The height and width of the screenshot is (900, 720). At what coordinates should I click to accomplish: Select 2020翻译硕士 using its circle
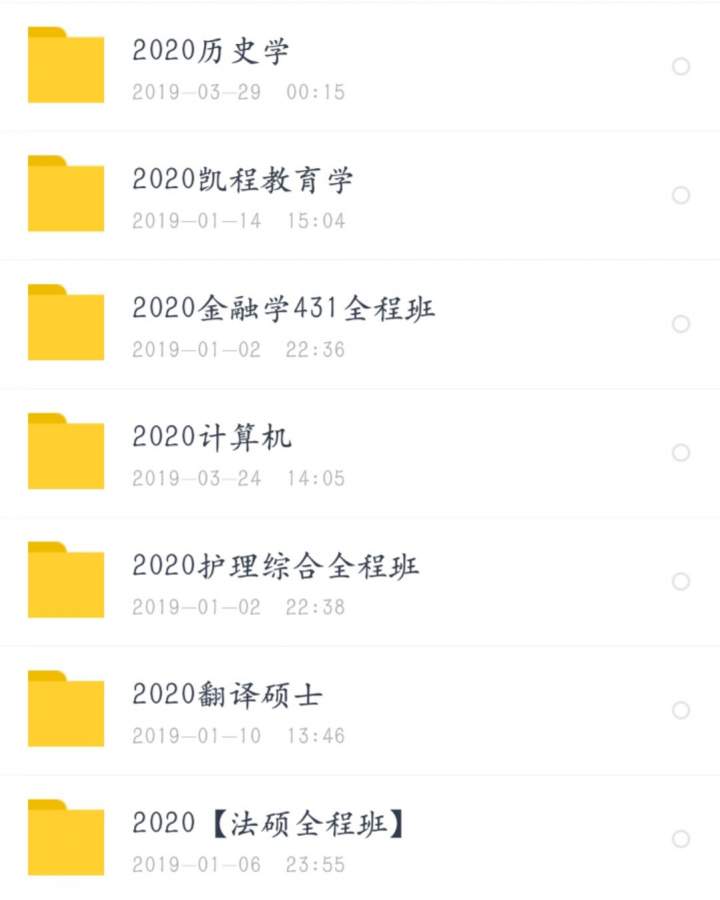coord(681,710)
